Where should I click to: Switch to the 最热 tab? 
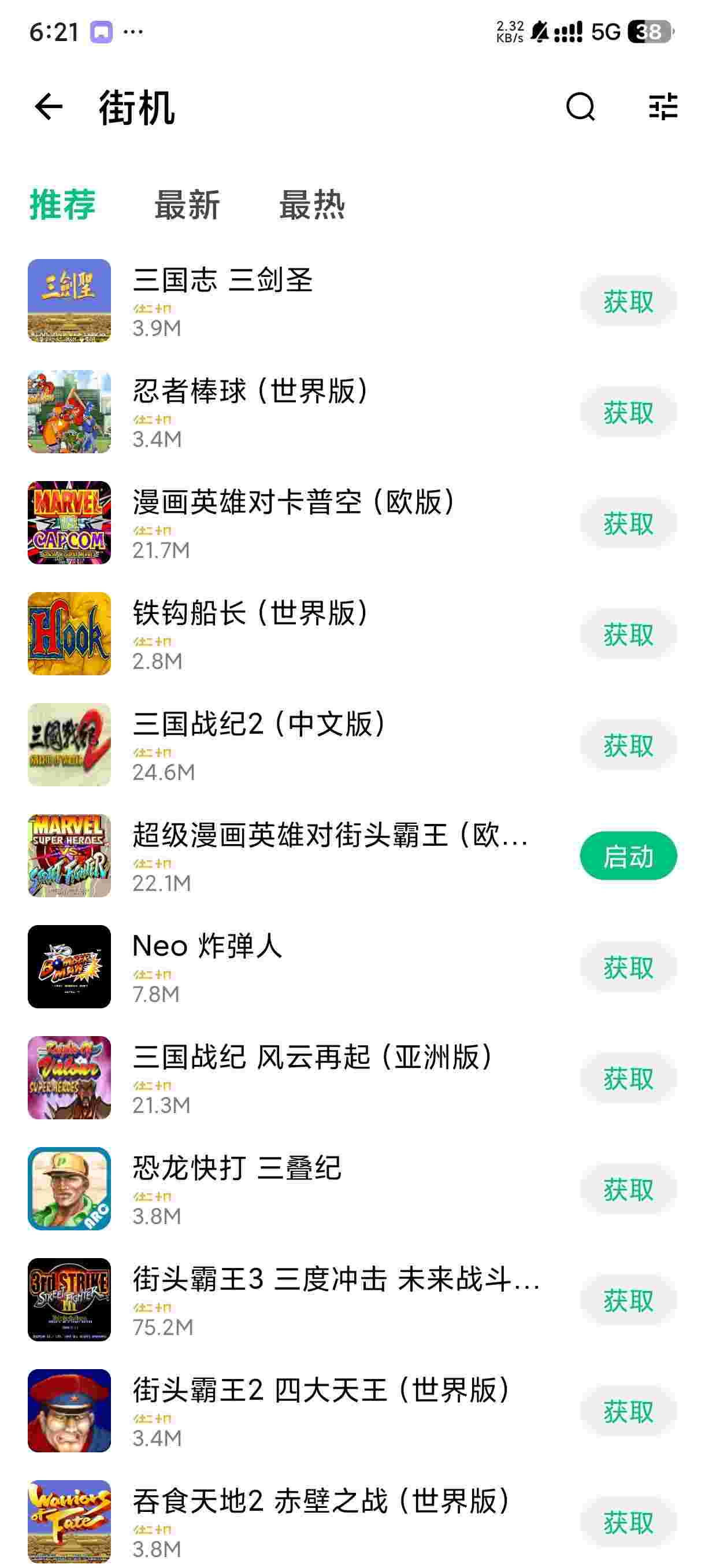[311, 205]
